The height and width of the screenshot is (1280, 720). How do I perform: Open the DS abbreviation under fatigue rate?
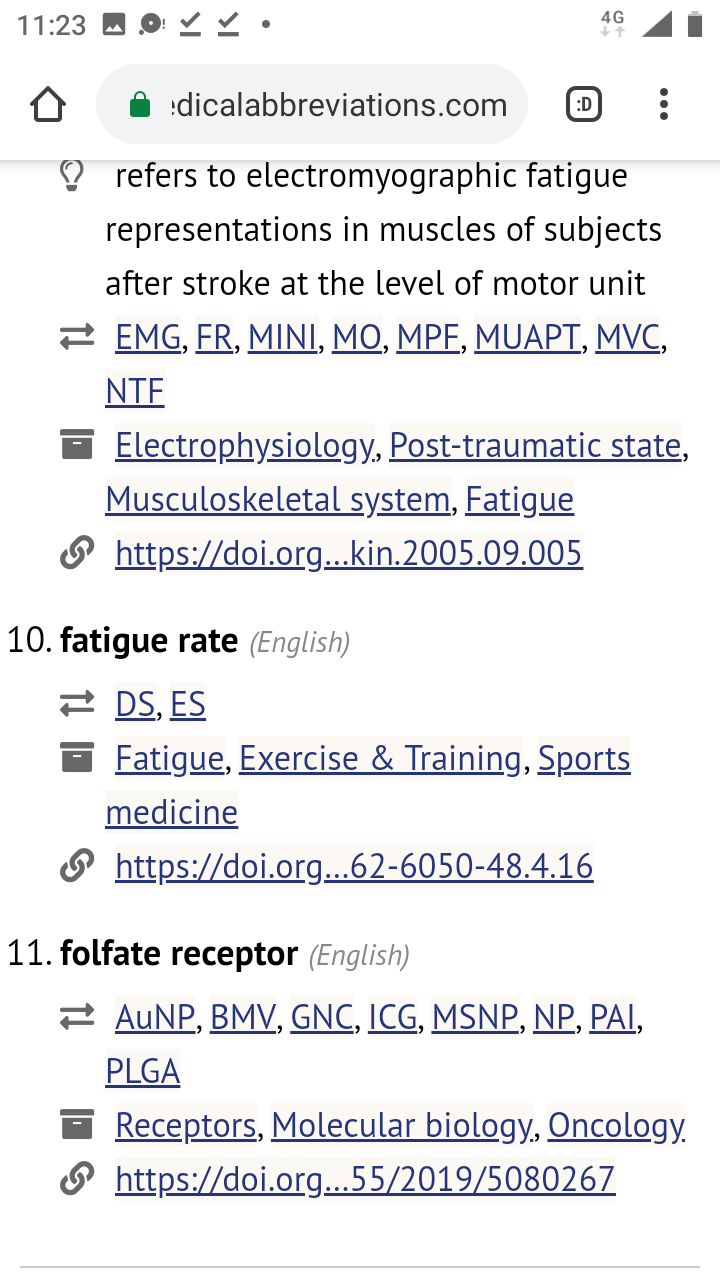pos(135,705)
